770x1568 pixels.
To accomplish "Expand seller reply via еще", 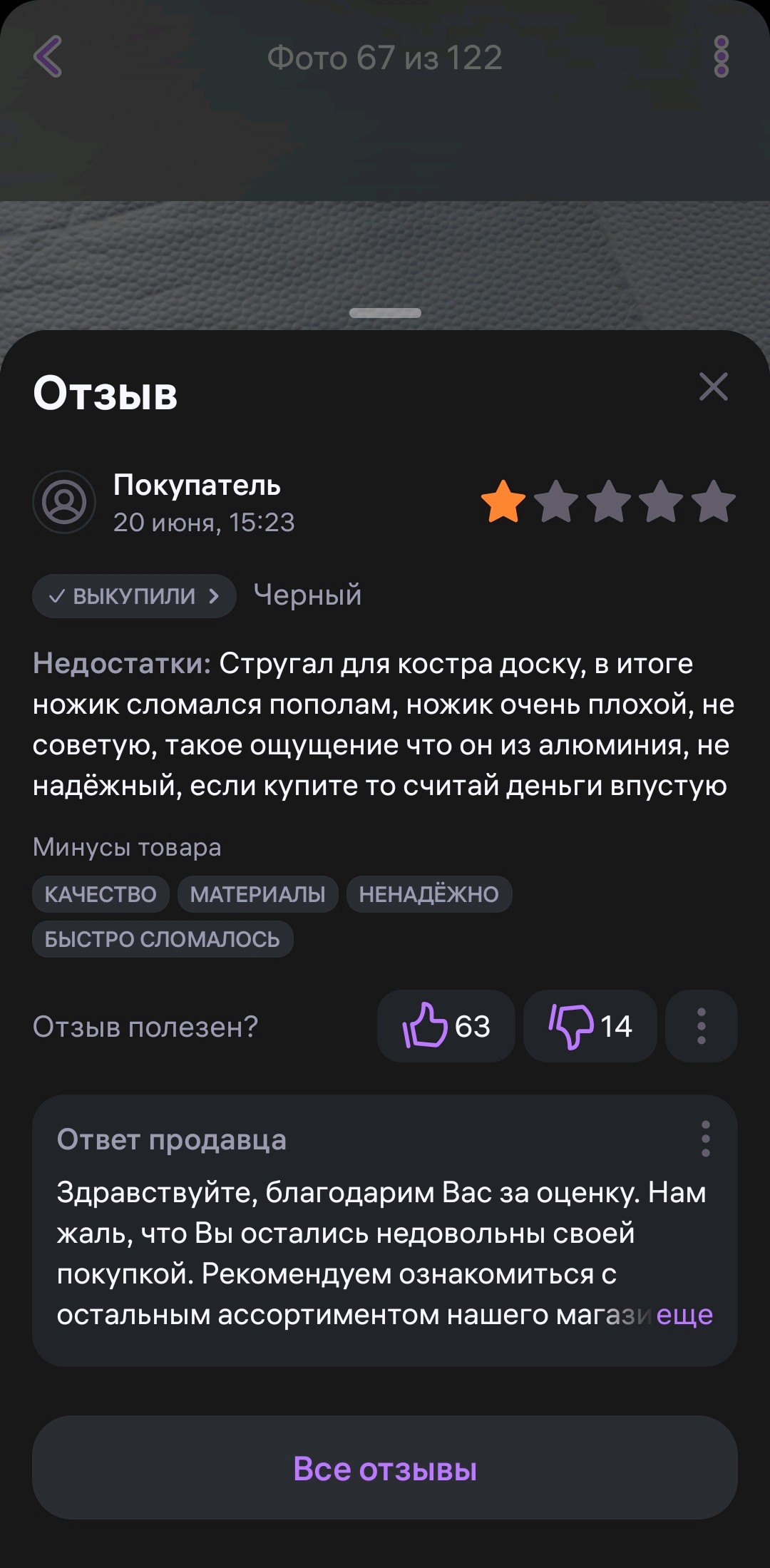I will pyautogui.click(x=684, y=1314).
